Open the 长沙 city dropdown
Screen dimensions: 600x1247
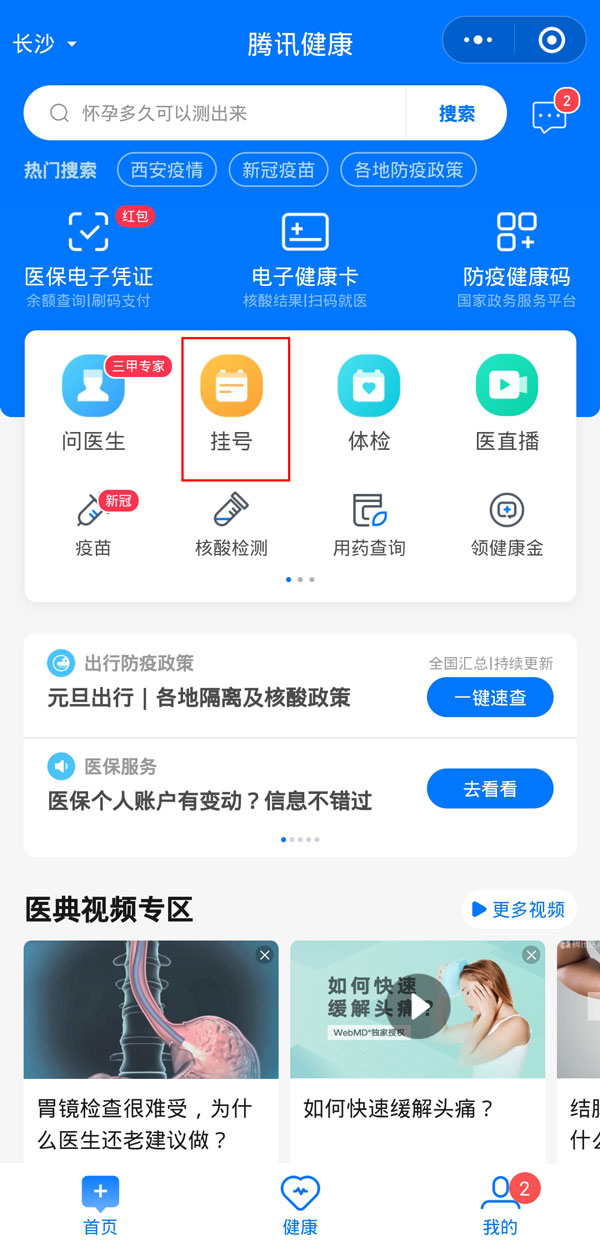(45, 44)
